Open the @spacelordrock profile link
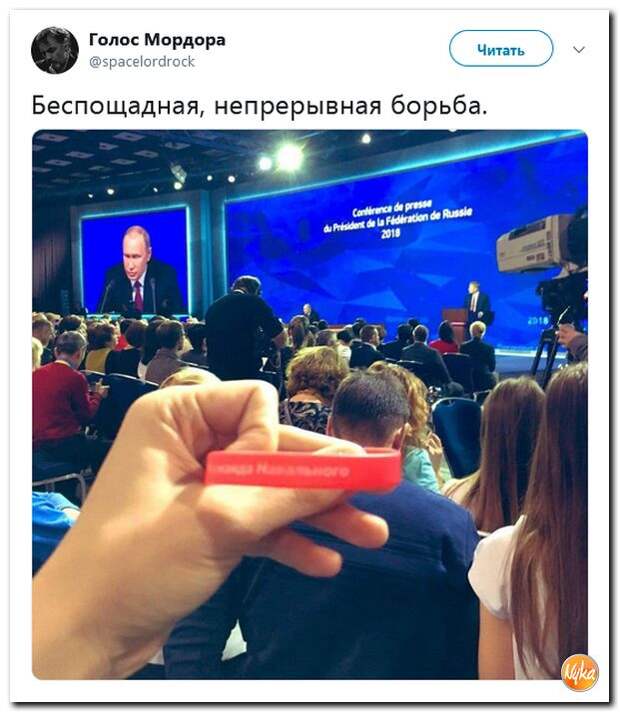This screenshot has height=713, width=620. (141, 62)
